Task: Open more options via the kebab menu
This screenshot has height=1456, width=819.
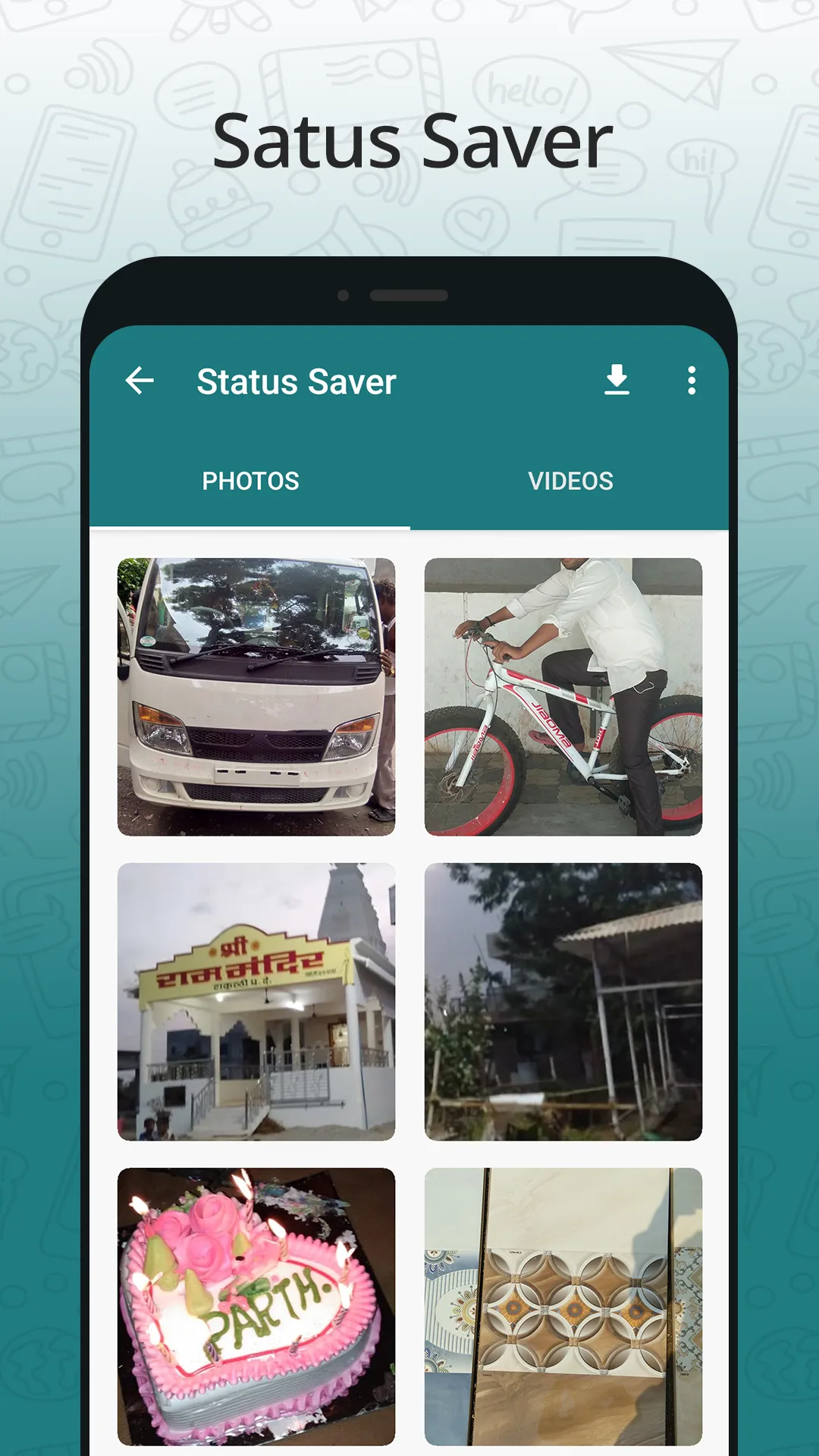Action: point(691,381)
